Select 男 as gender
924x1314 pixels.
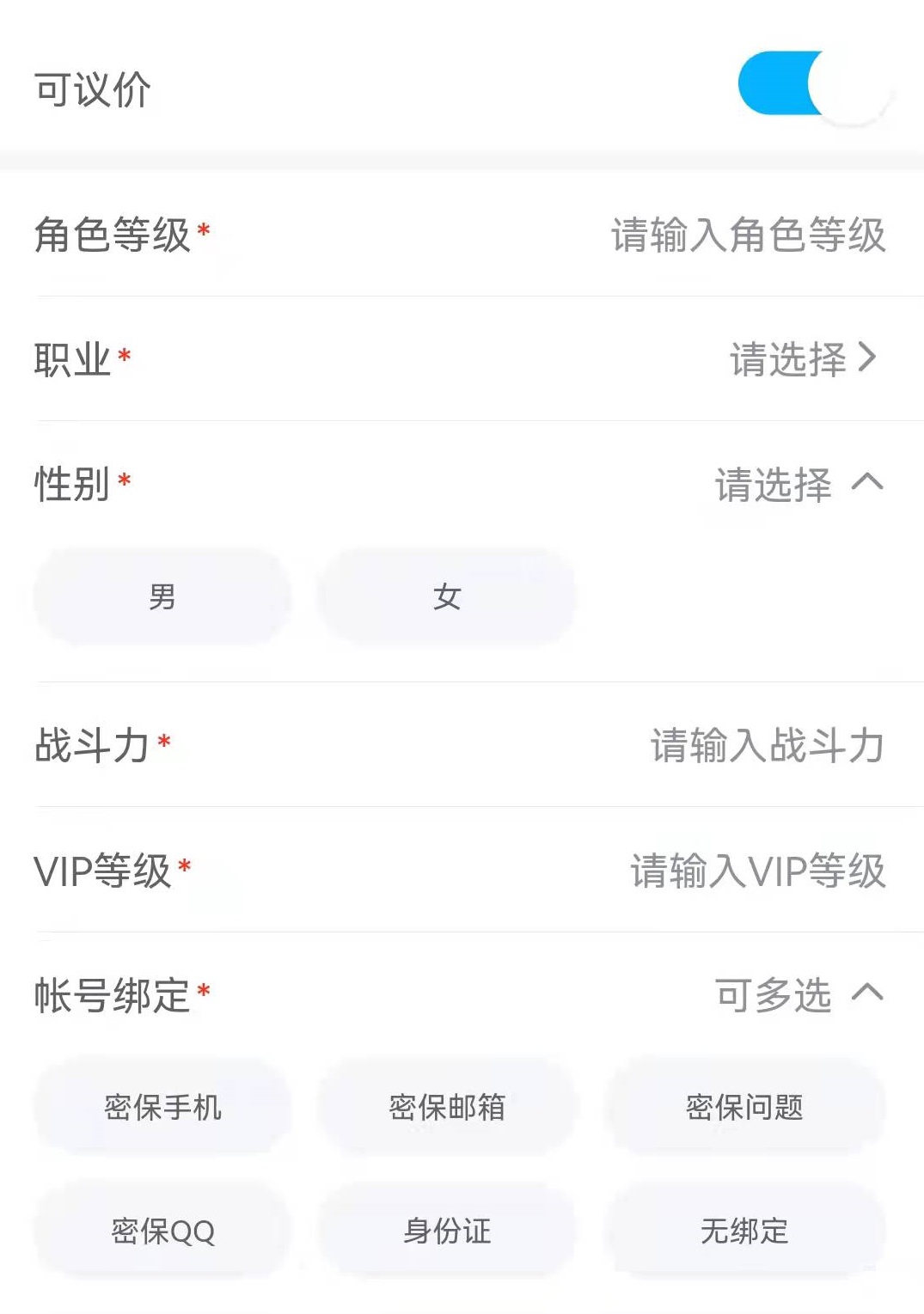[x=162, y=596]
